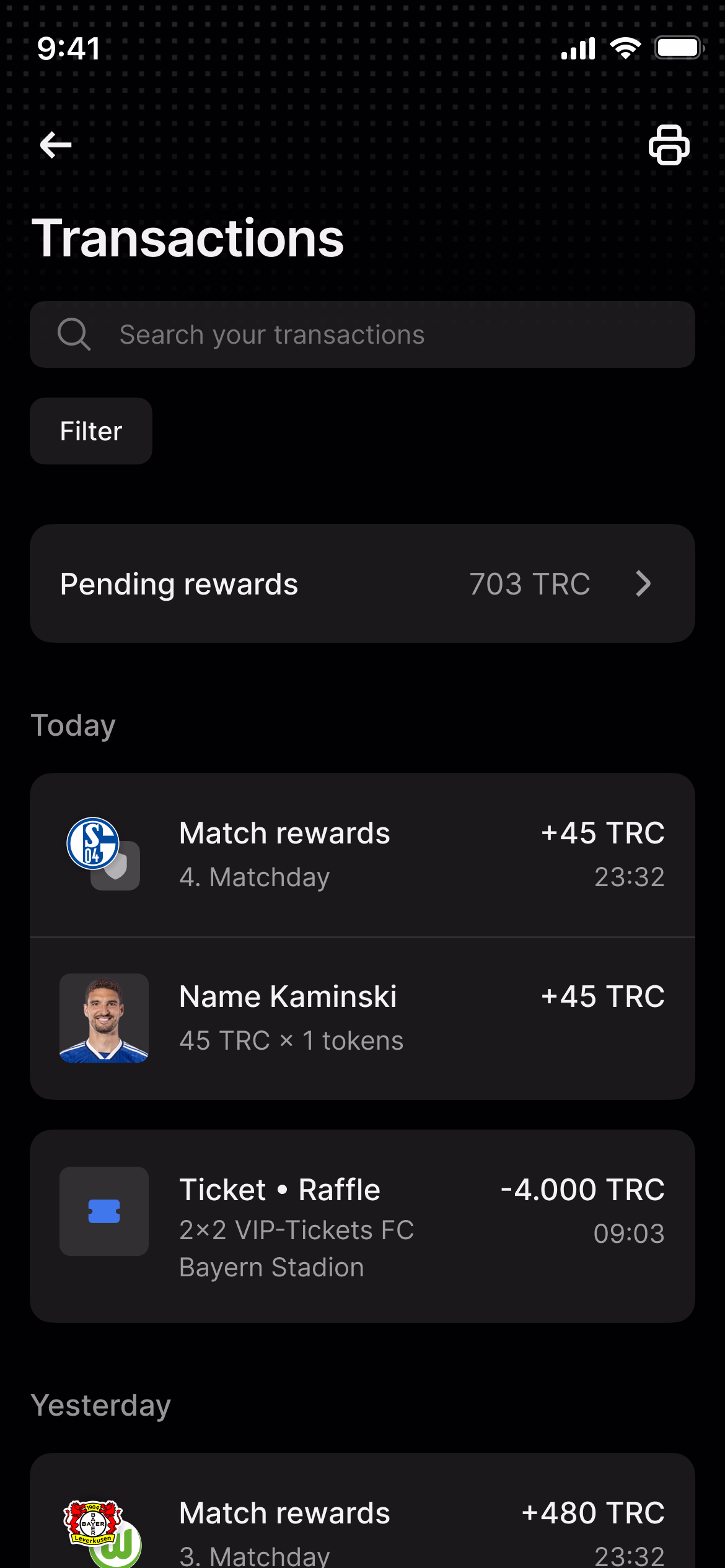Tap the magnifying glass search icon
This screenshot has height=1568, width=725.
click(x=74, y=334)
